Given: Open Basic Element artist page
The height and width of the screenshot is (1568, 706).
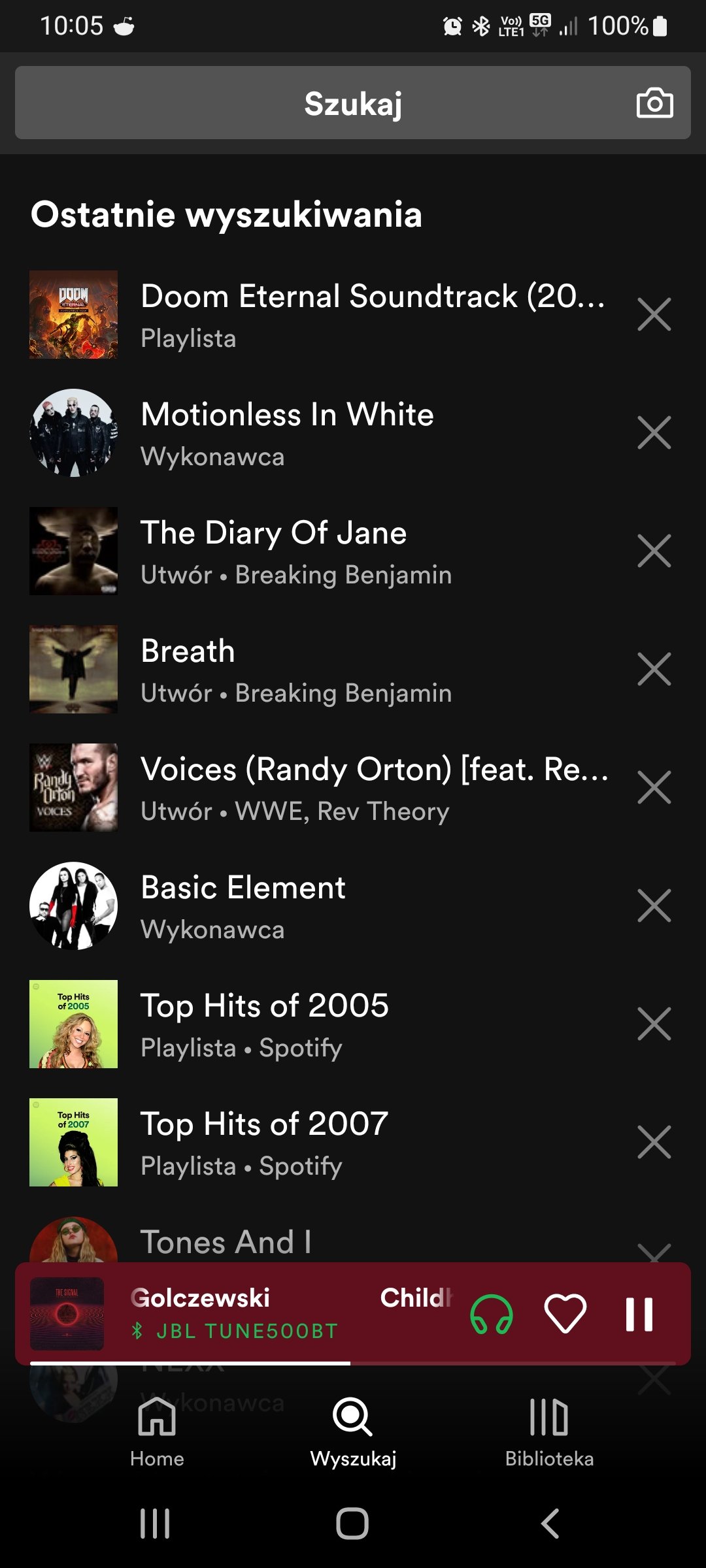Looking at the screenshot, I should click(320, 906).
